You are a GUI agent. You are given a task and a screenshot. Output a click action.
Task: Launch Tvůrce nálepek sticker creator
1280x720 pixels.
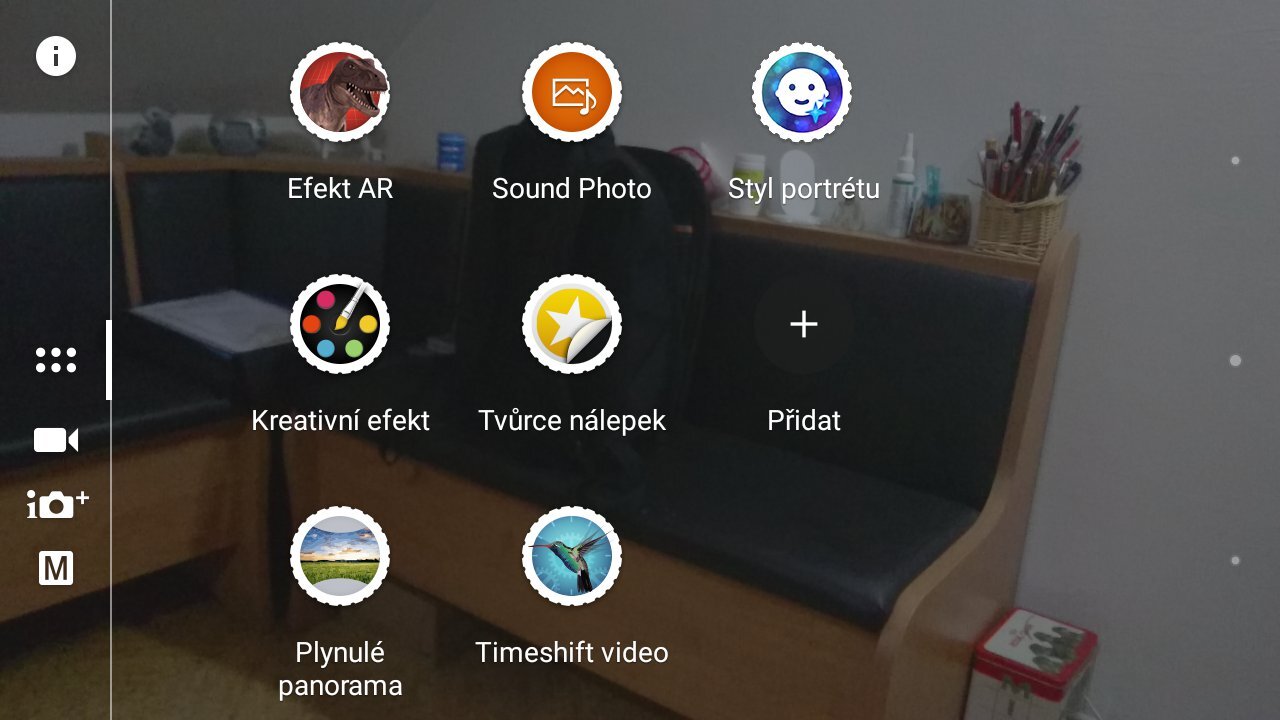[x=572, y=325]
